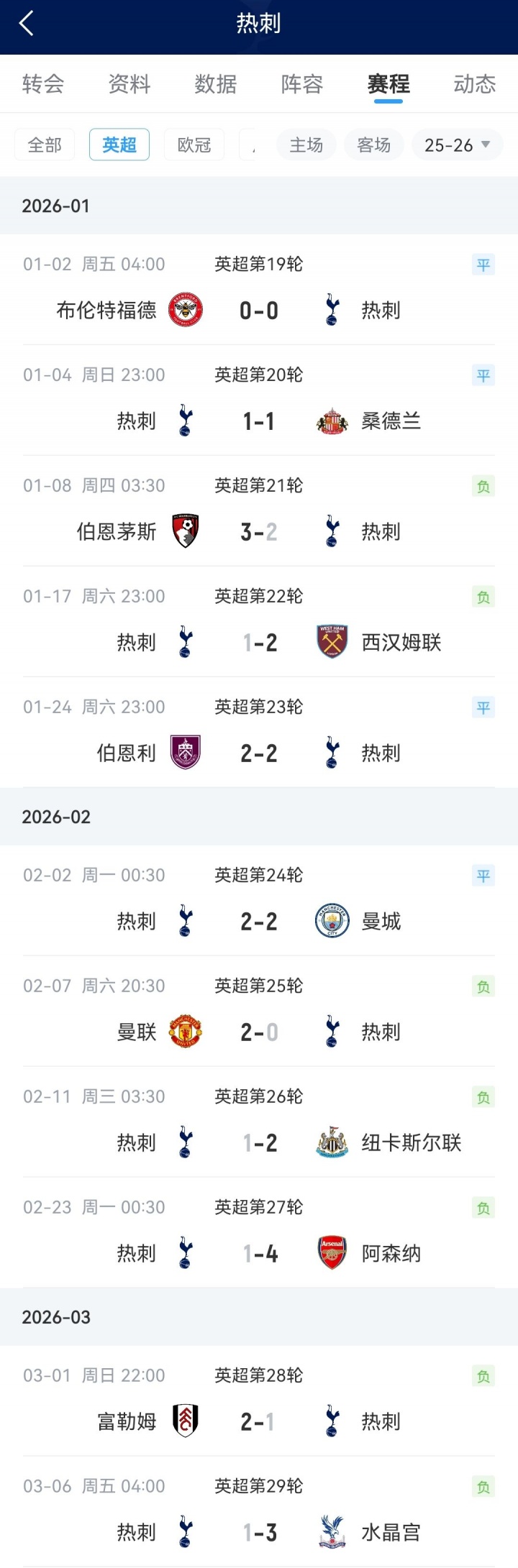View the 富勒姆 2-1 热刺 match
Viewport: 518px width, 1568px height.
pyautogui.click(x=259, y=1422)
